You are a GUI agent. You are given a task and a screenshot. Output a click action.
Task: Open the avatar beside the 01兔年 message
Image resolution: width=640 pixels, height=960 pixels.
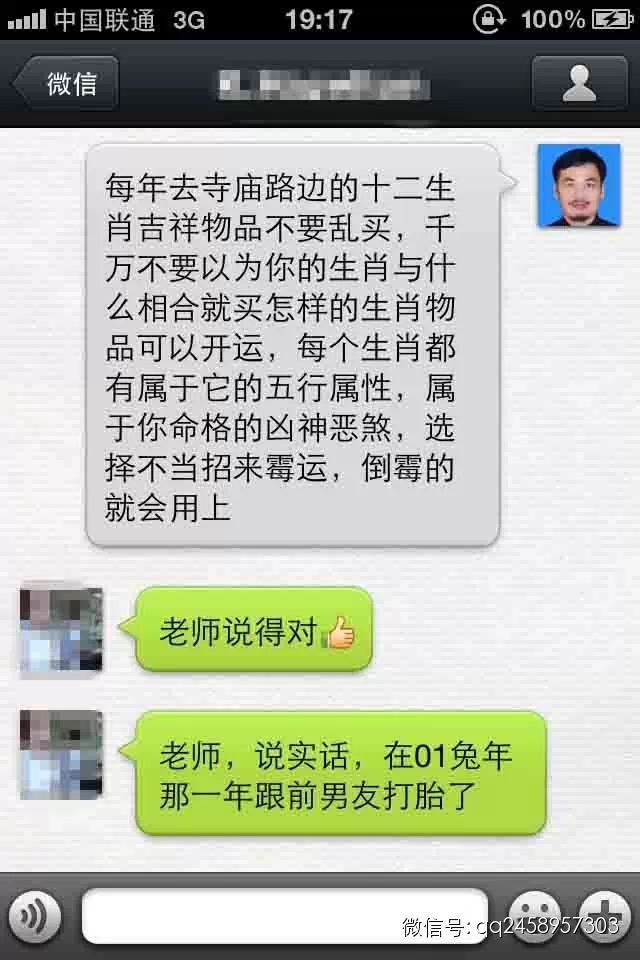[x=61, y=754]
